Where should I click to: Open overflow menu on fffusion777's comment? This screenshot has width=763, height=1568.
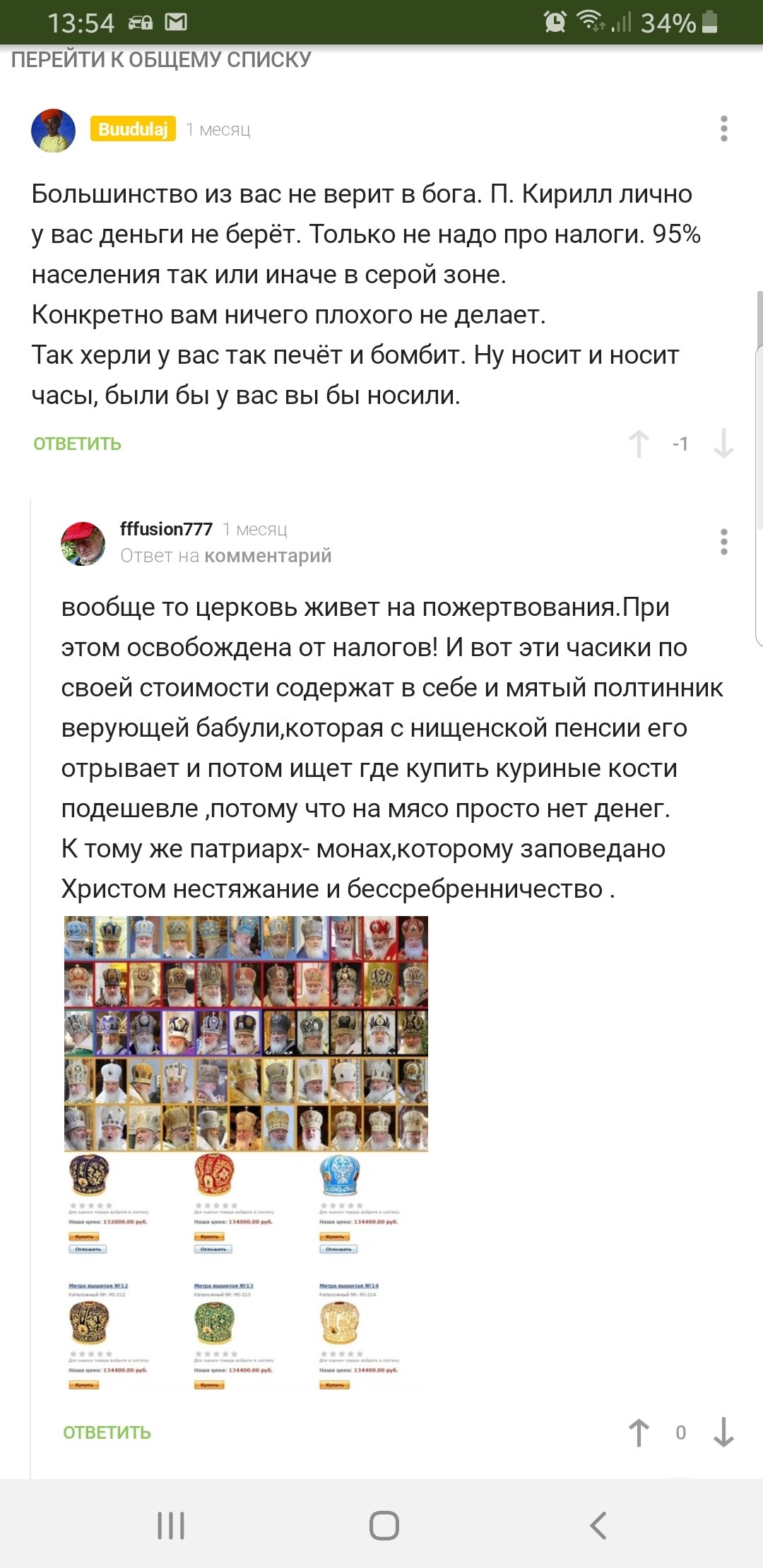[x=723, y=542]
